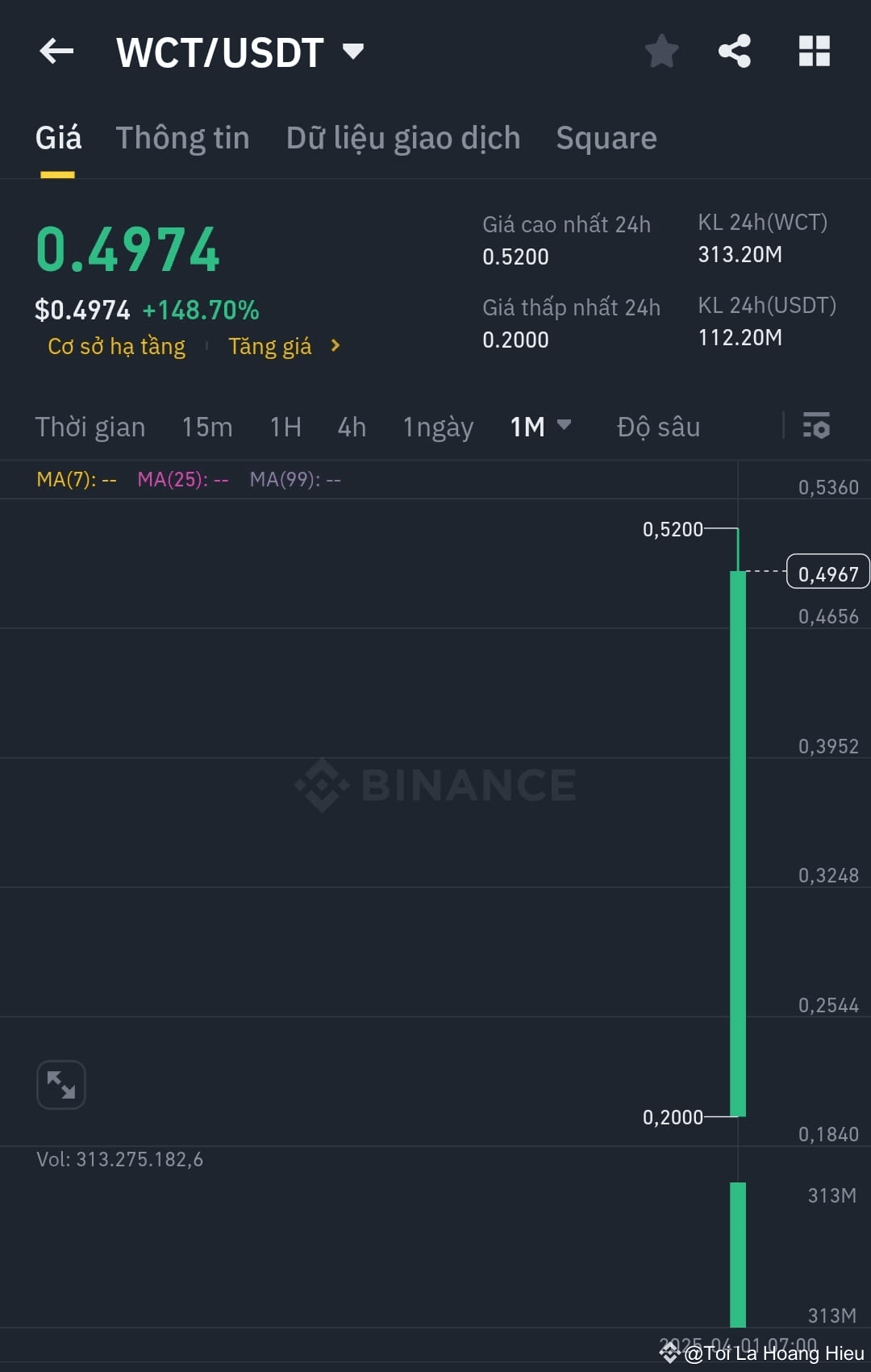Expand the Tăng giá category link
This screenshot has width=871, height=1372.
pyautogui.click(x=286, y=346)
